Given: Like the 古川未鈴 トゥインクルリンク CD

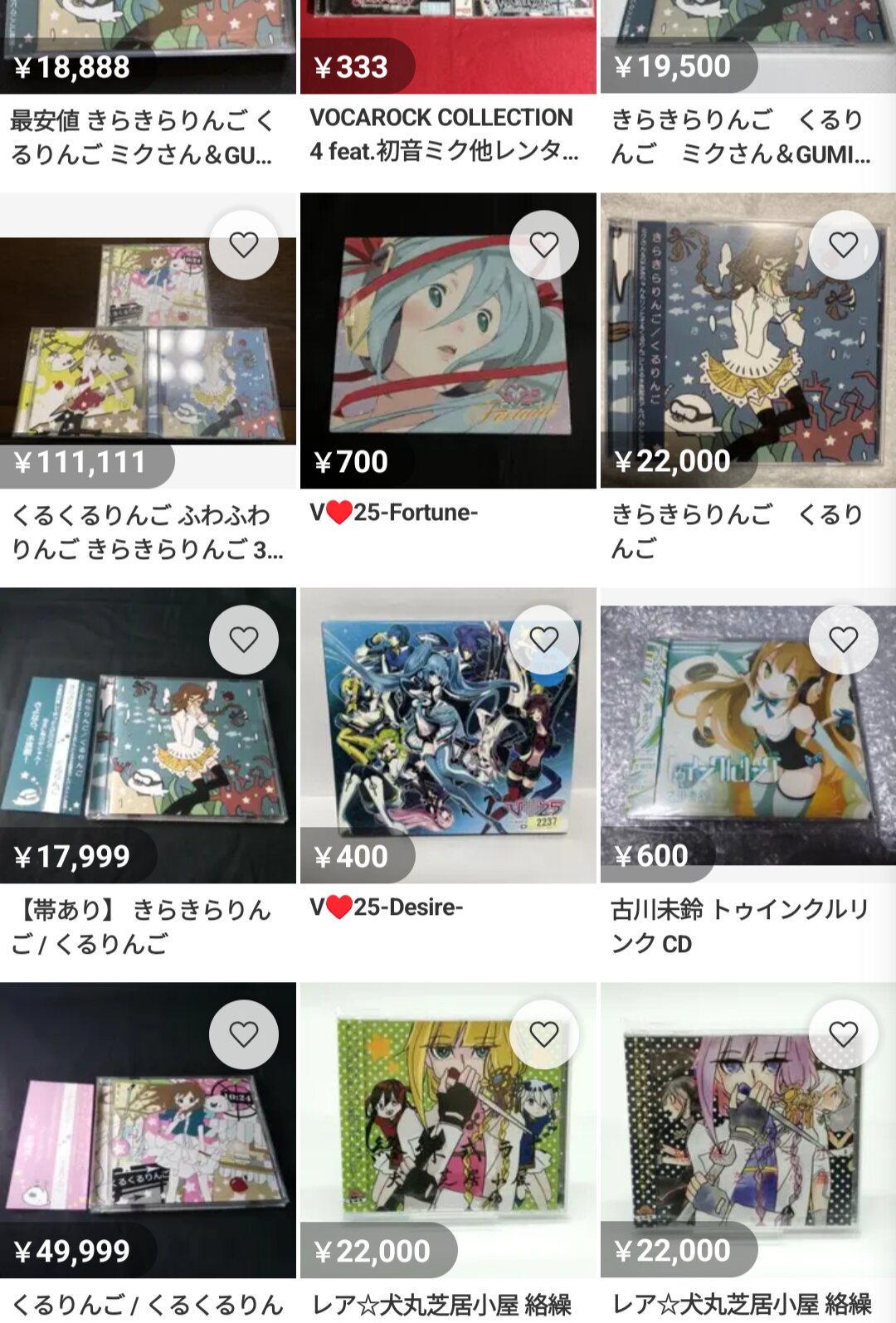Looking at the screenshot, I should pos(843,640).
